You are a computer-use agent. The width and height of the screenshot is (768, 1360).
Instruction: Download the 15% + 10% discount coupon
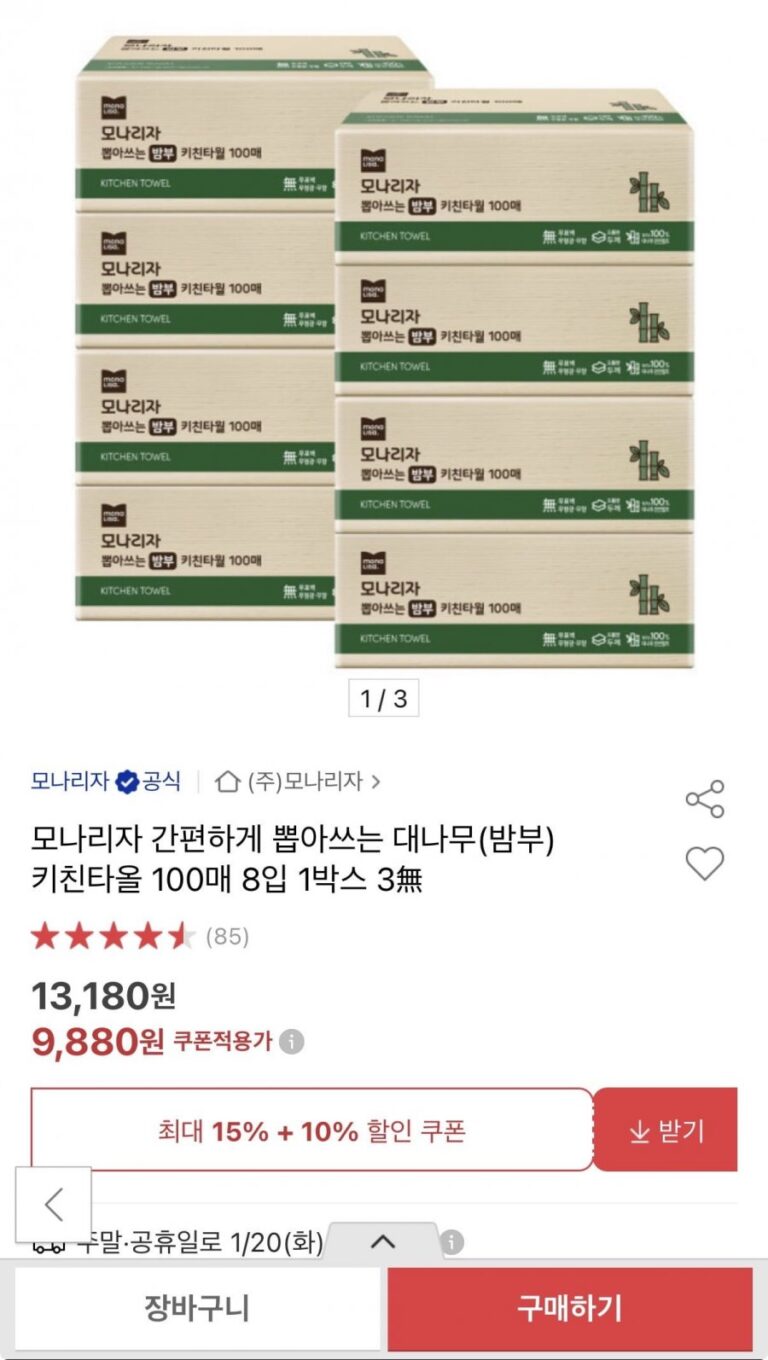tap(665, 1130)
